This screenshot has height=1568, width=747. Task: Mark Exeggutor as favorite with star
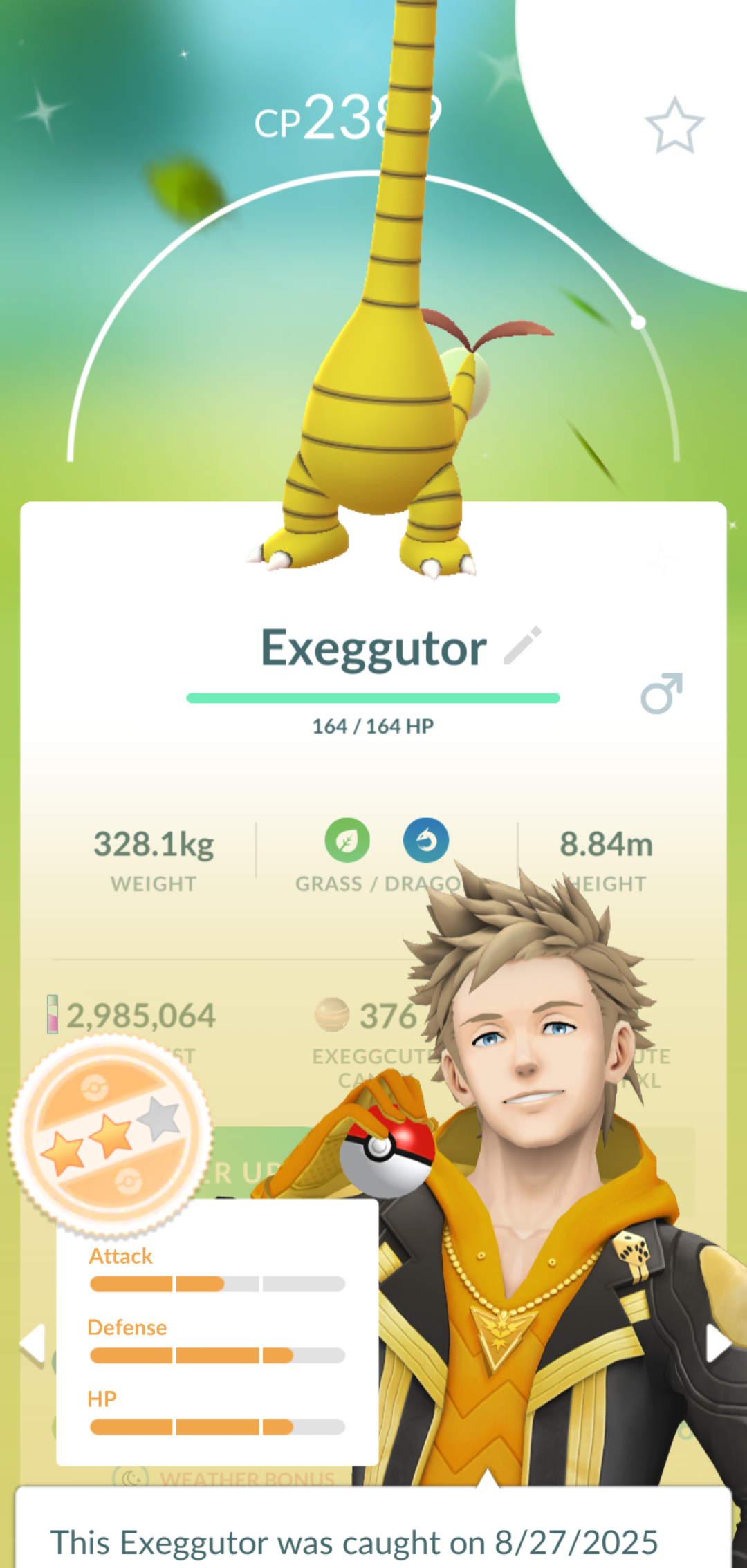(x=674, y=125)
